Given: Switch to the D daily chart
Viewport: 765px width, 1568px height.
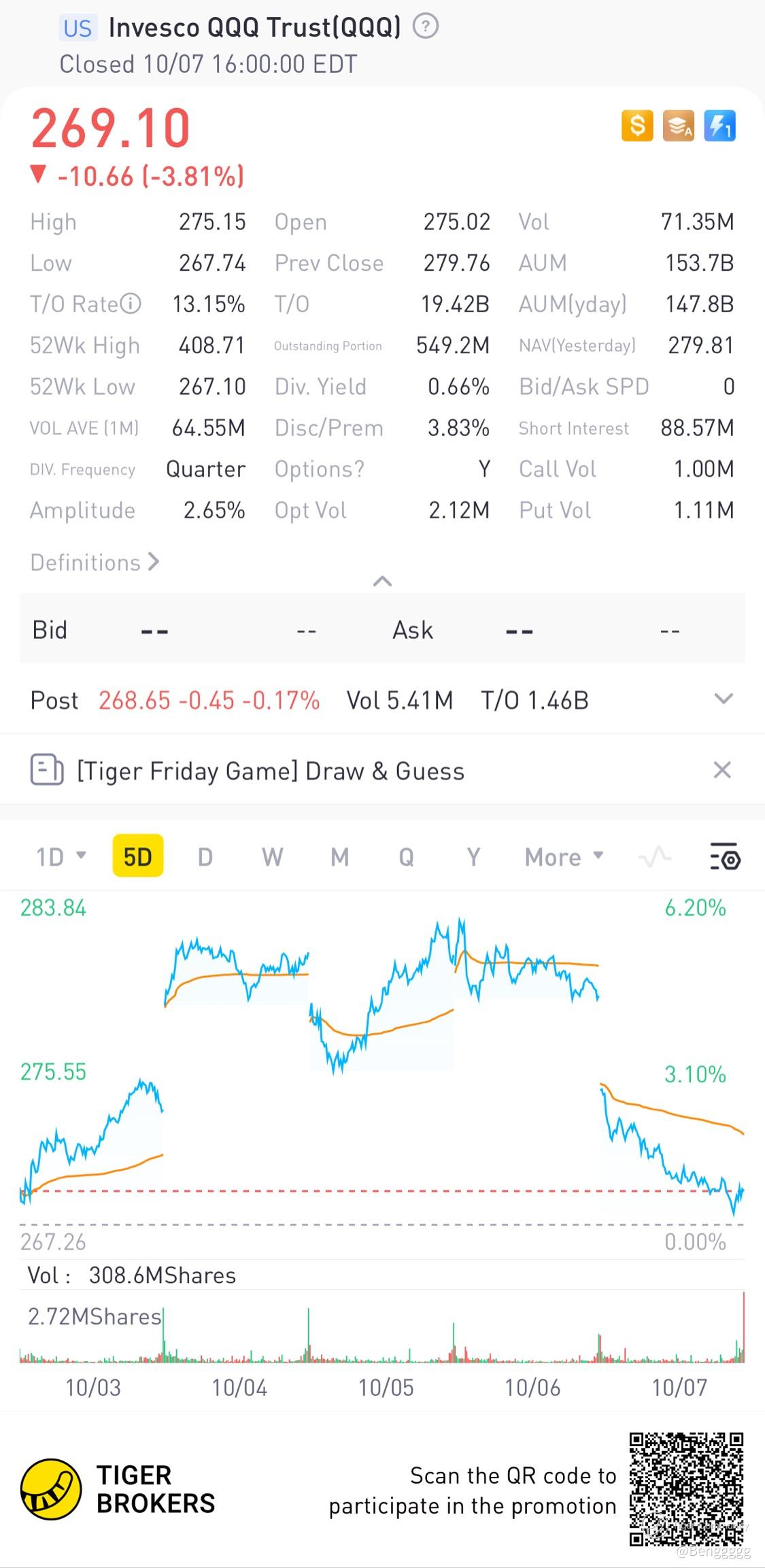Looking at the screenshot, I should 205,857.
